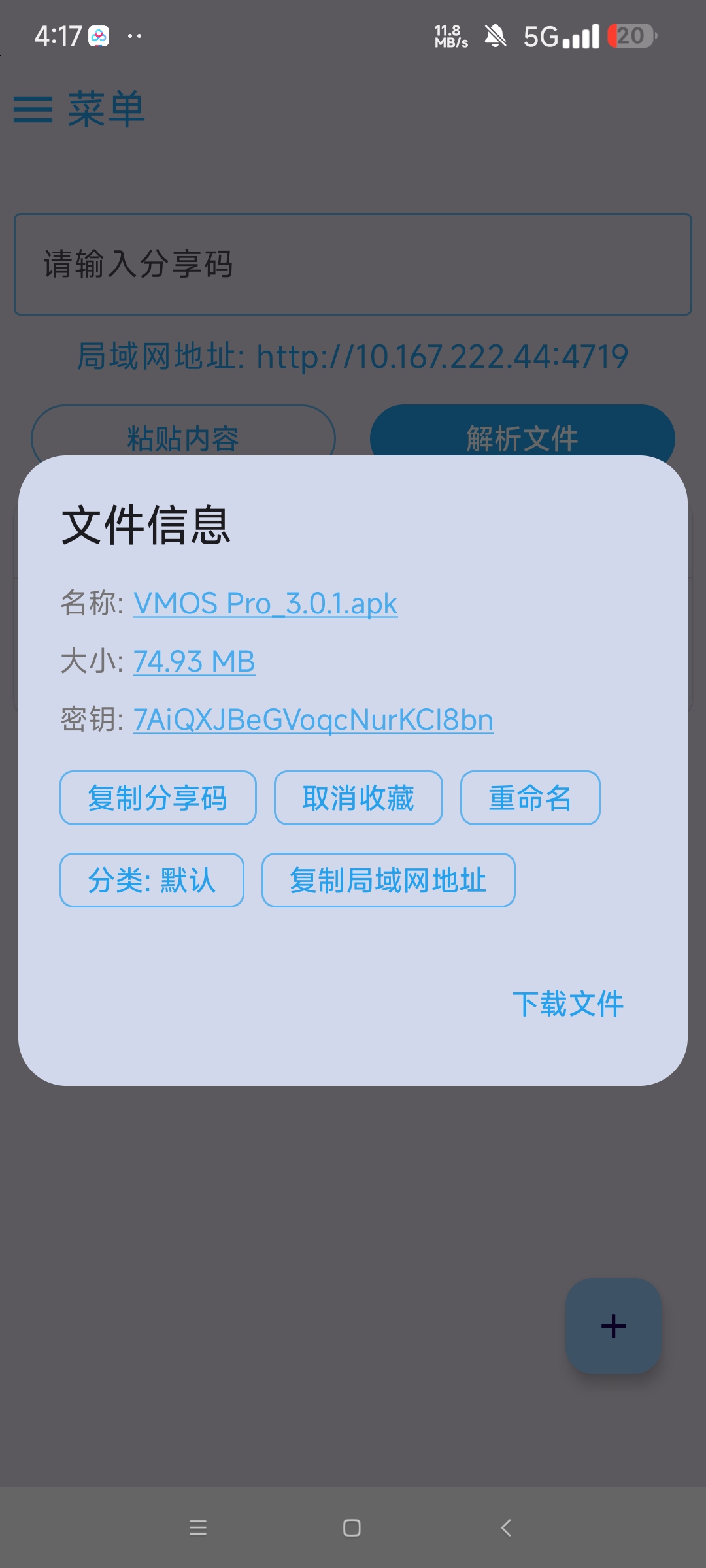Tap the file name link VMOS Pro_3.0.1.apk
706x1568 pixels.
pos(265,603)
